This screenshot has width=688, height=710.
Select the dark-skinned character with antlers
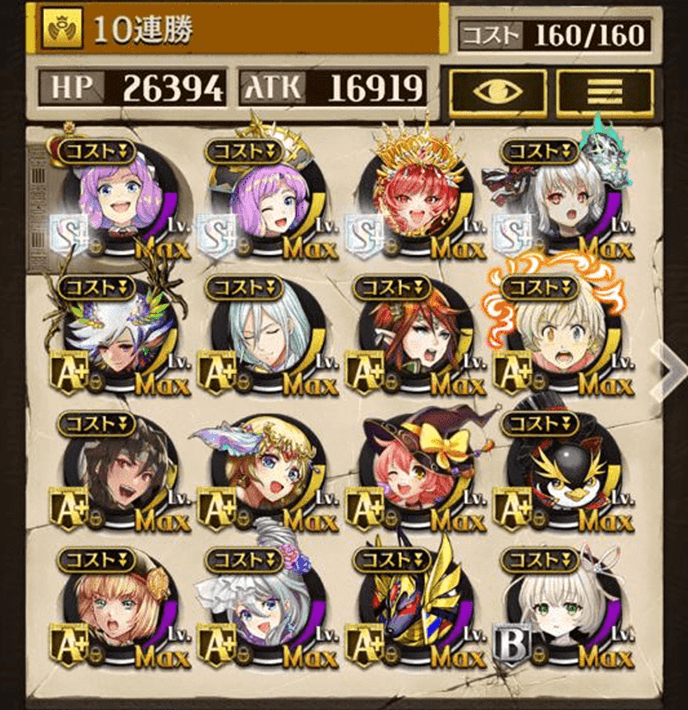pyautogui.click(x=113, y=337)
